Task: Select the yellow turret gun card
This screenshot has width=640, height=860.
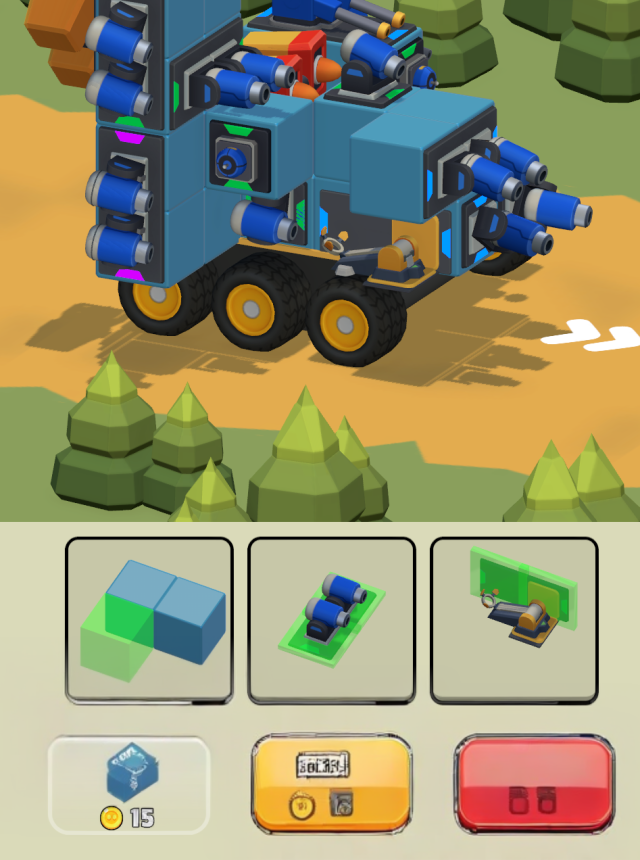Action: tap(514, 620)
